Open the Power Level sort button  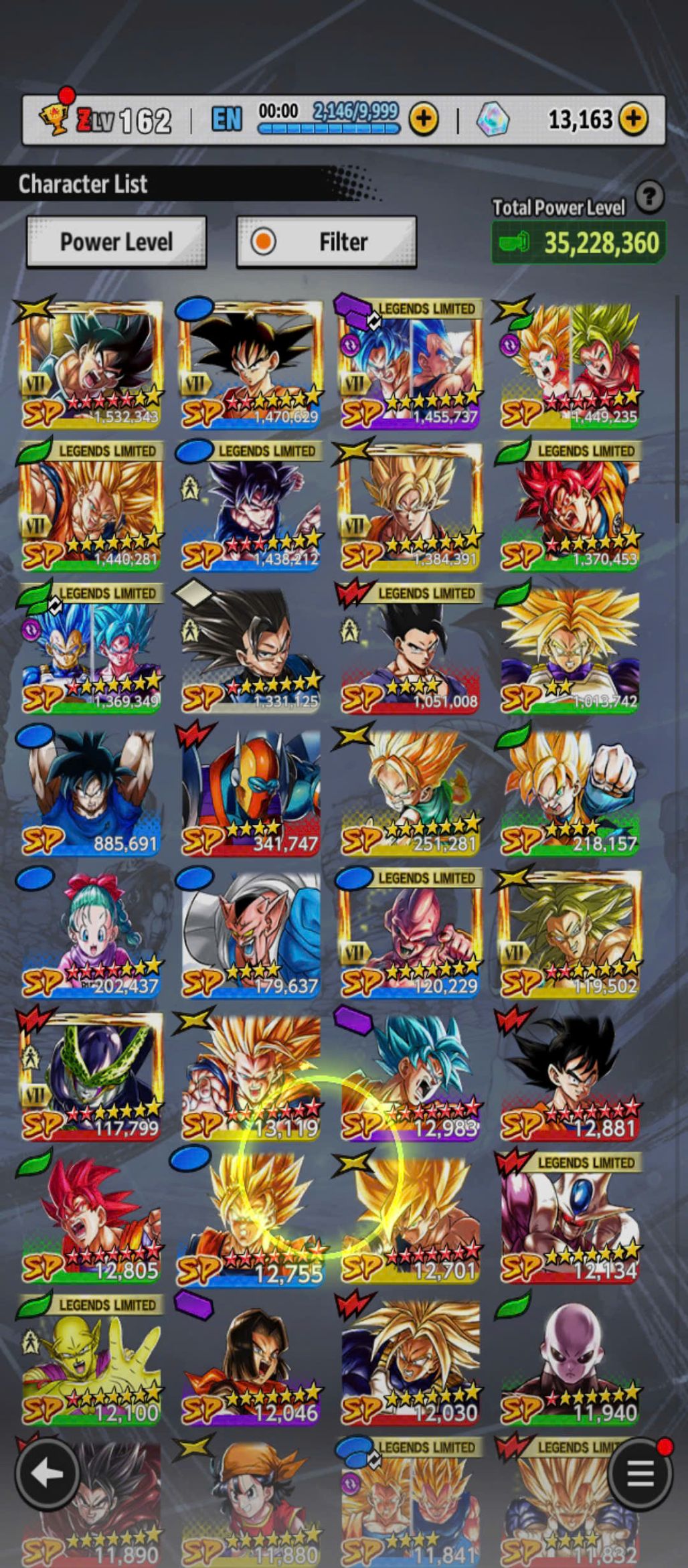116,242
